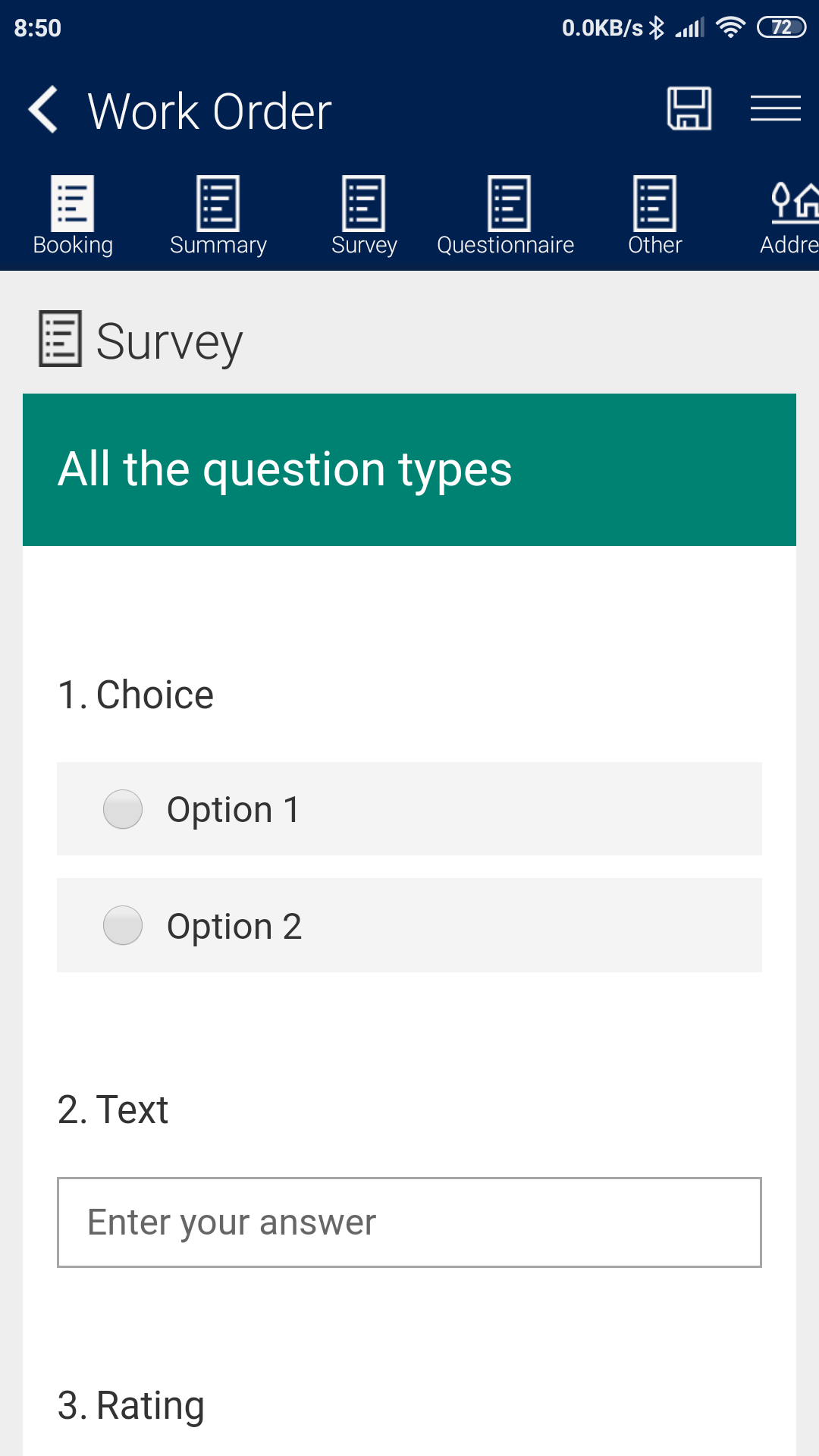The width and height of the screenshot is (819, 1456).
Task: Open the Questionnaire tab
Action: tap(506, 217)
